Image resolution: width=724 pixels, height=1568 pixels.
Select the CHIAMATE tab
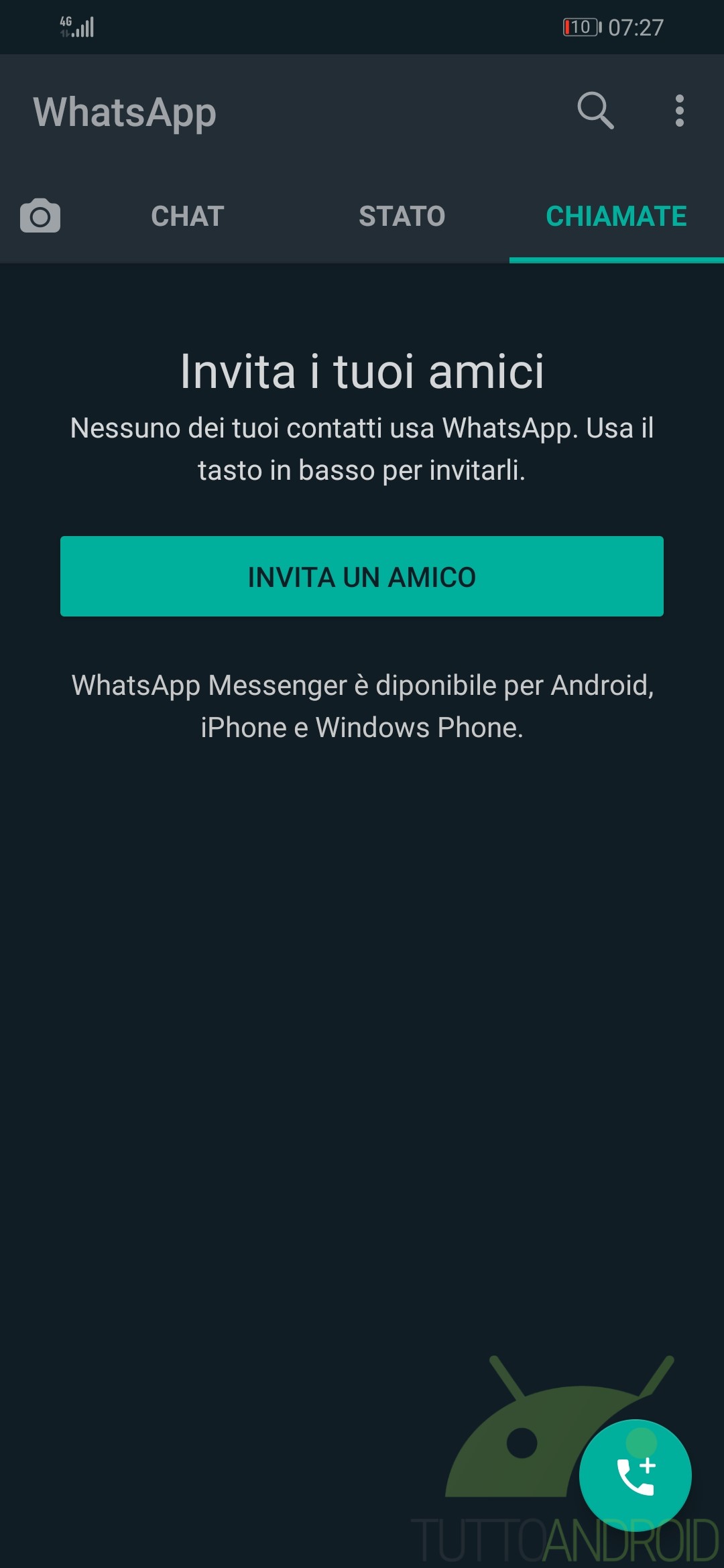pyautogui.click(x=616, y=216)
